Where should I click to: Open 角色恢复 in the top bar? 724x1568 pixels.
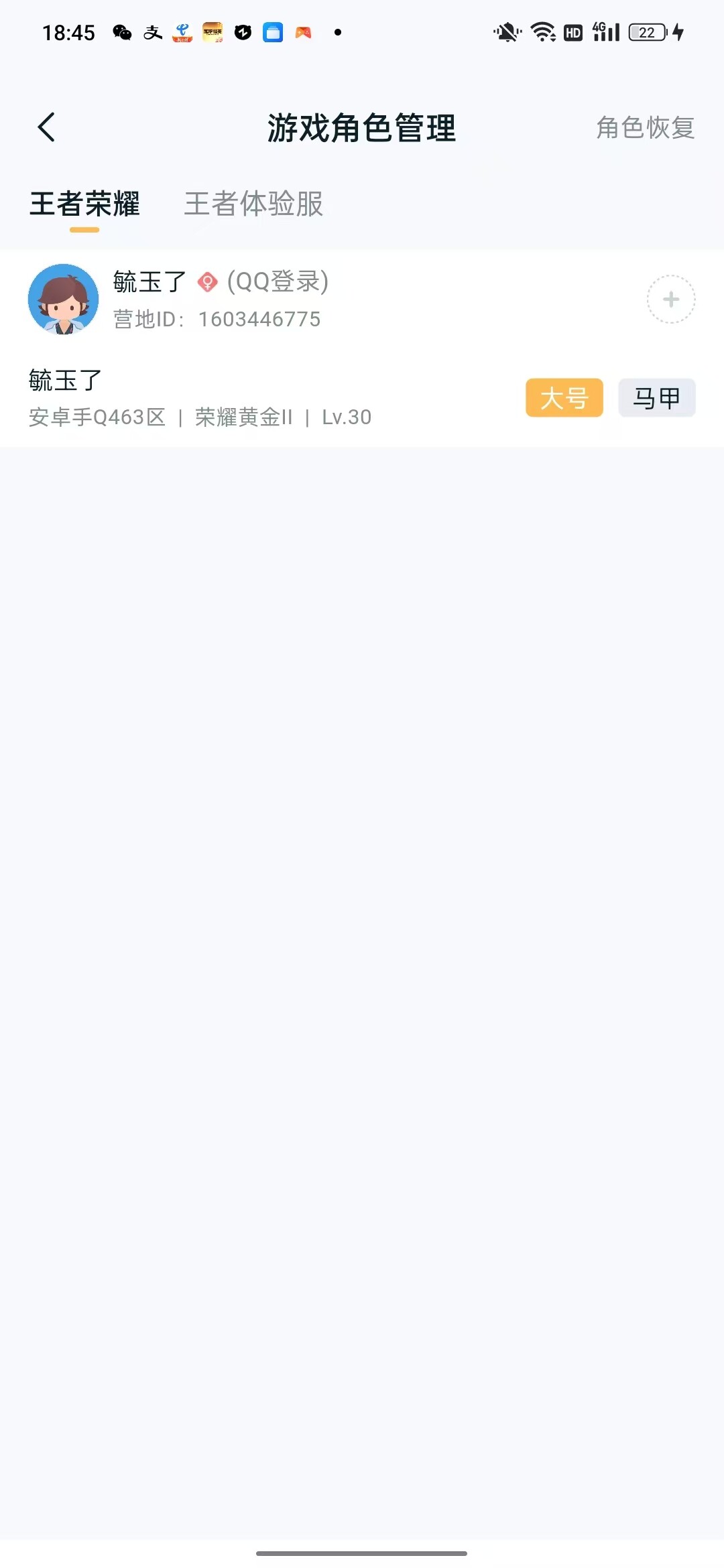click(645, 127)
